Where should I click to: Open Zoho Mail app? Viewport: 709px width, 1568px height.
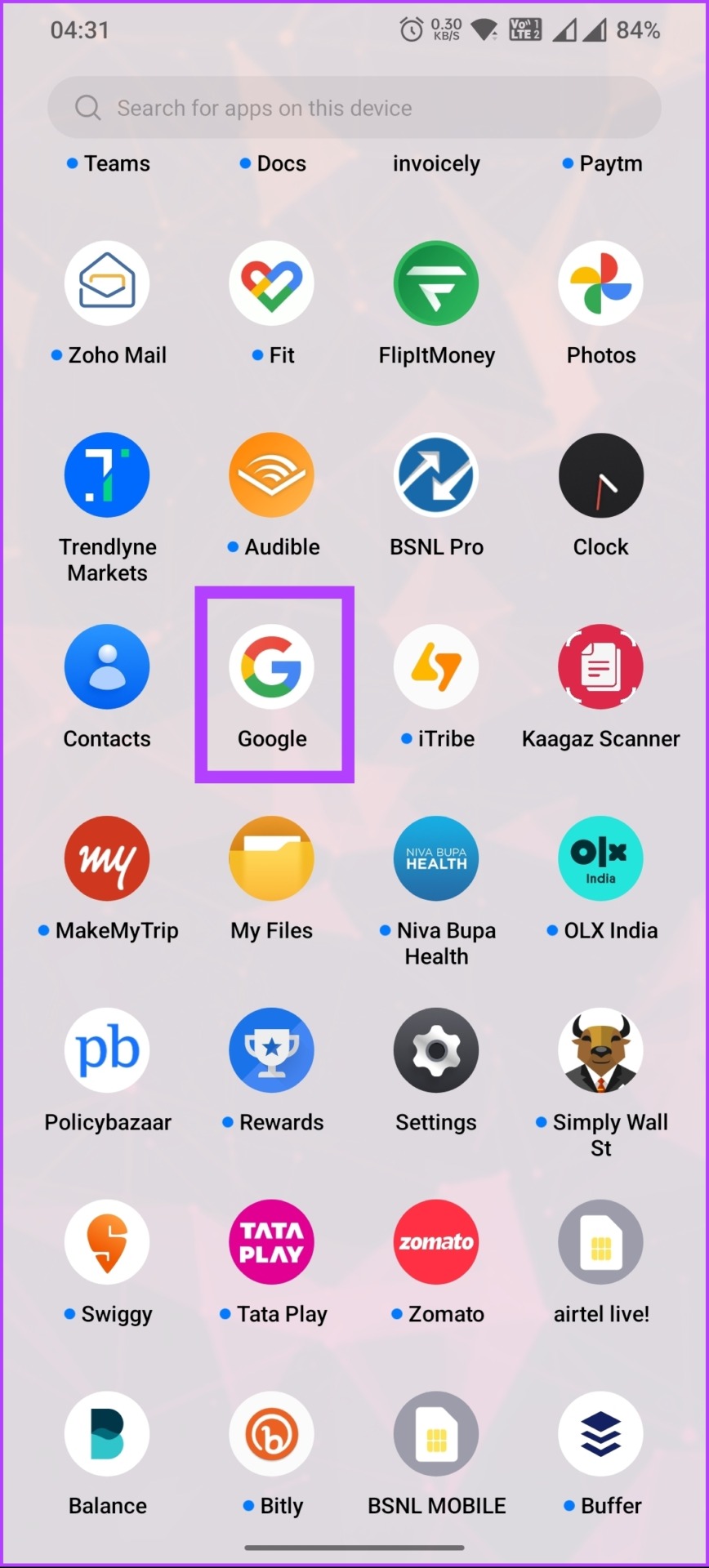tap(107, 283)
